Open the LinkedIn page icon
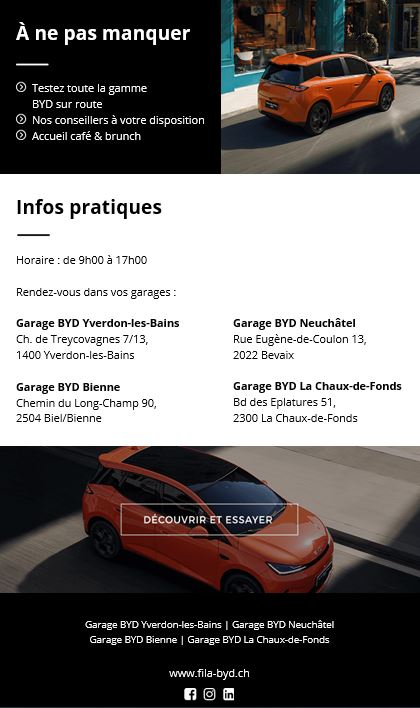The width and height of the screenshot is (420, 708). tap(229, 694)
